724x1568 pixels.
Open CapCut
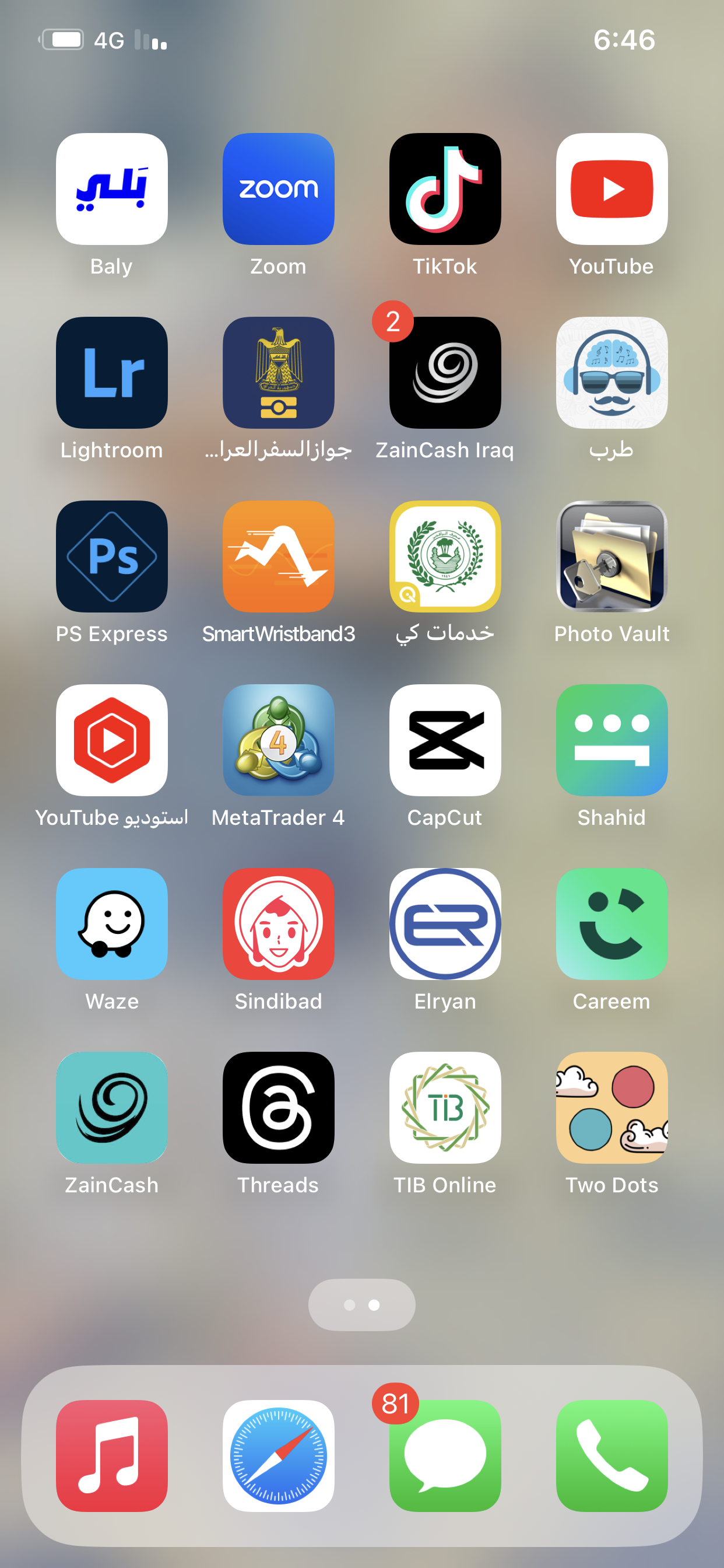[x=445, y=740]
